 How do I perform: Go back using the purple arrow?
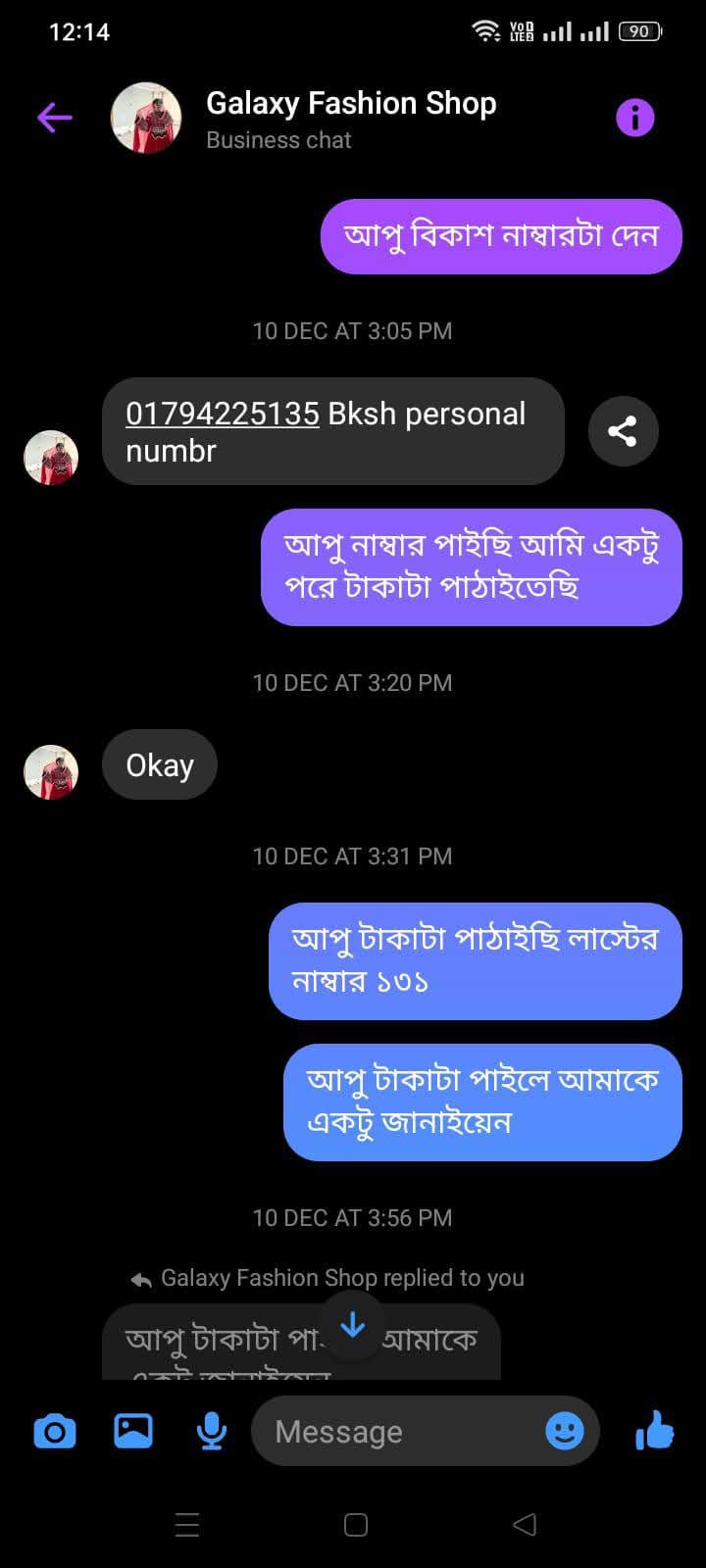tap(55, 119)
